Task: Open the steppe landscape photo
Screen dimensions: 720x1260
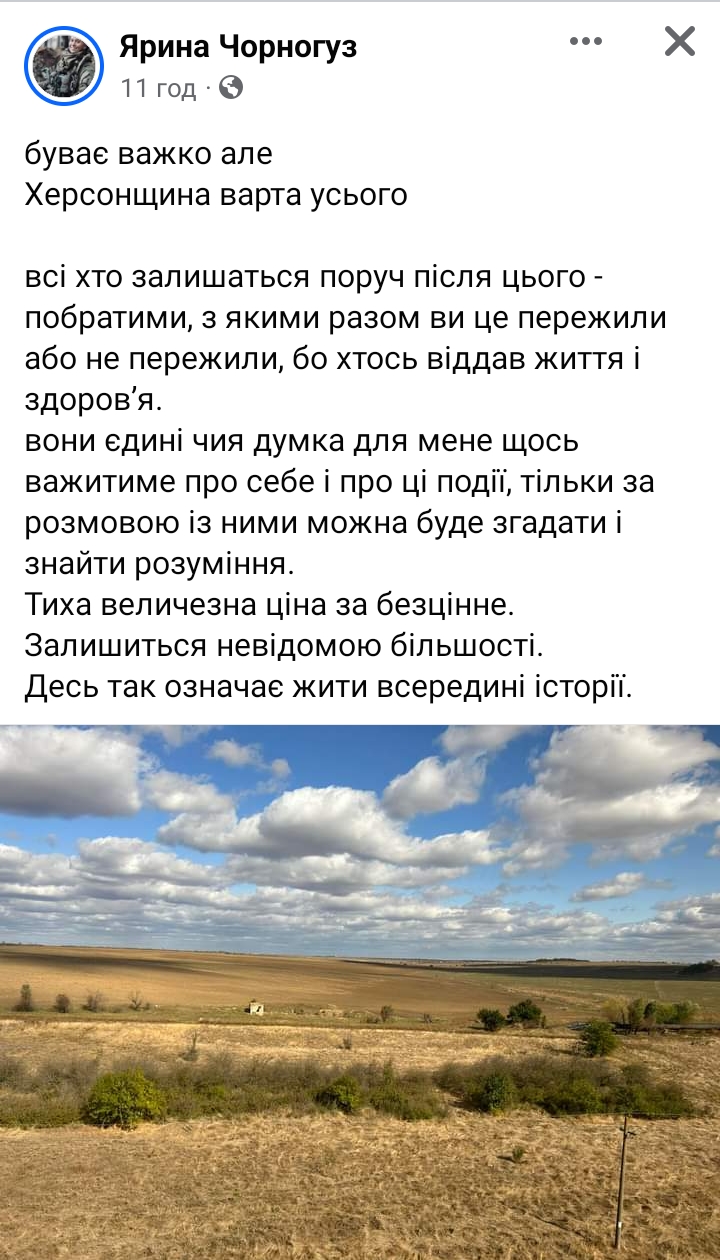Action: tap(360, 992)
